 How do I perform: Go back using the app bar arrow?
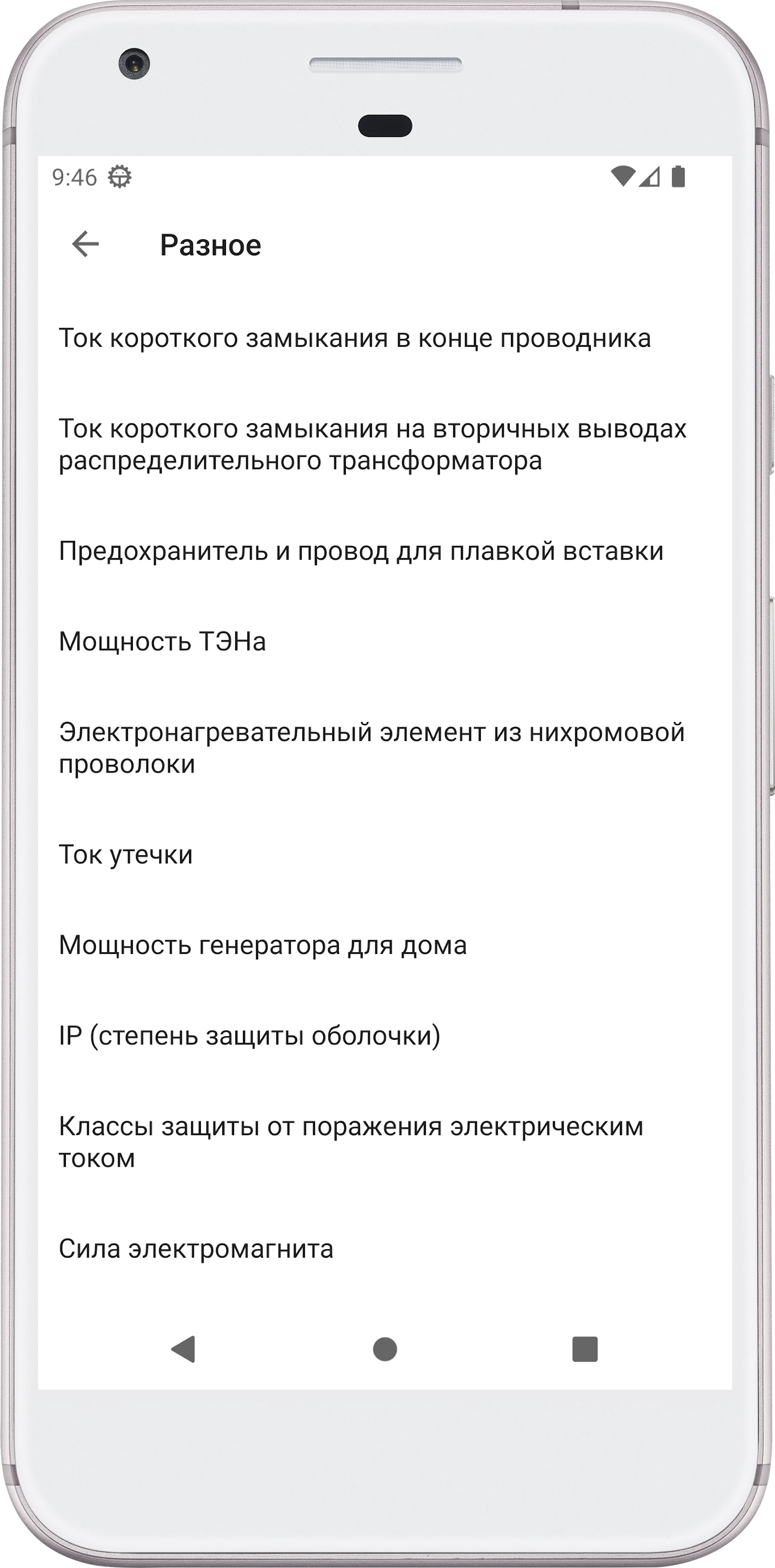(x=85, y=244)
